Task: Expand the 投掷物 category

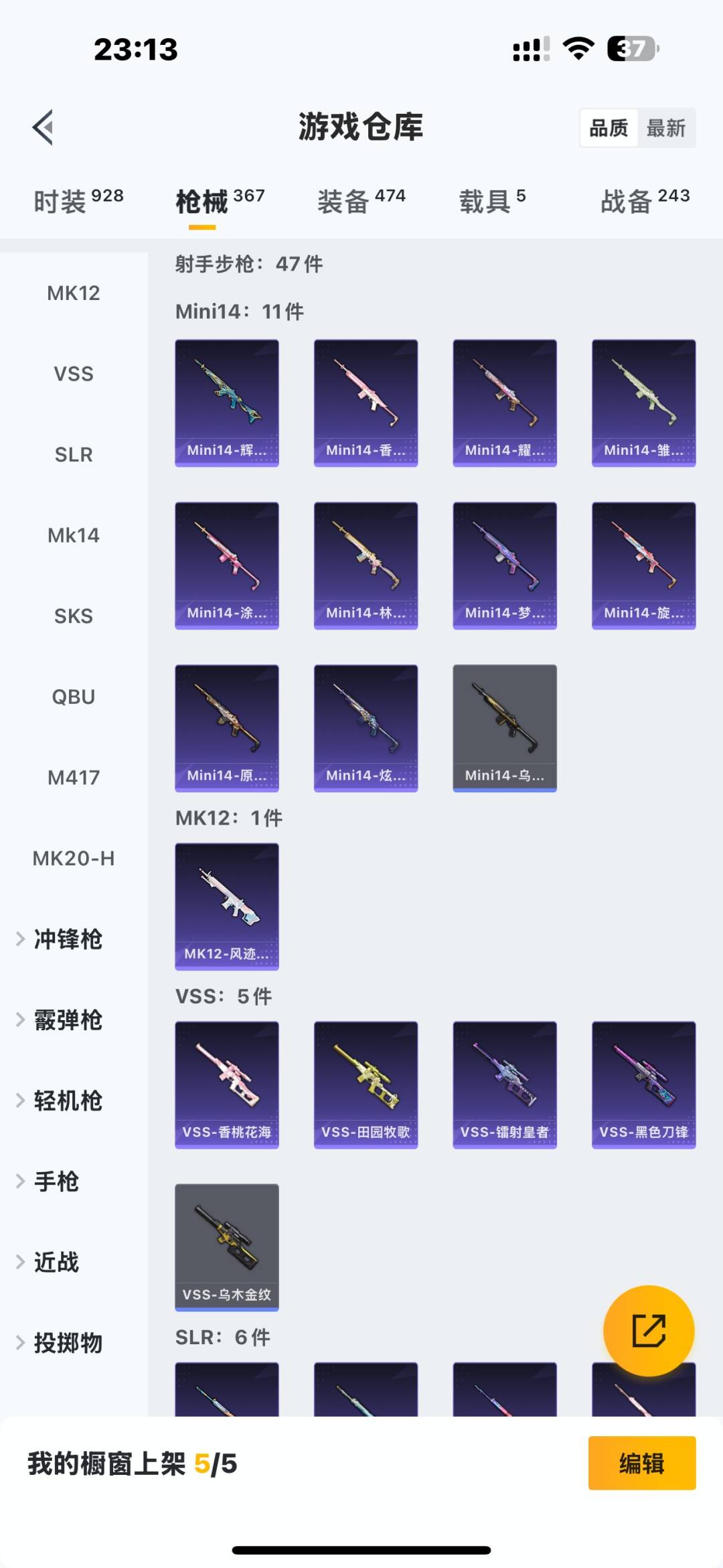Action: (66, 1343)
